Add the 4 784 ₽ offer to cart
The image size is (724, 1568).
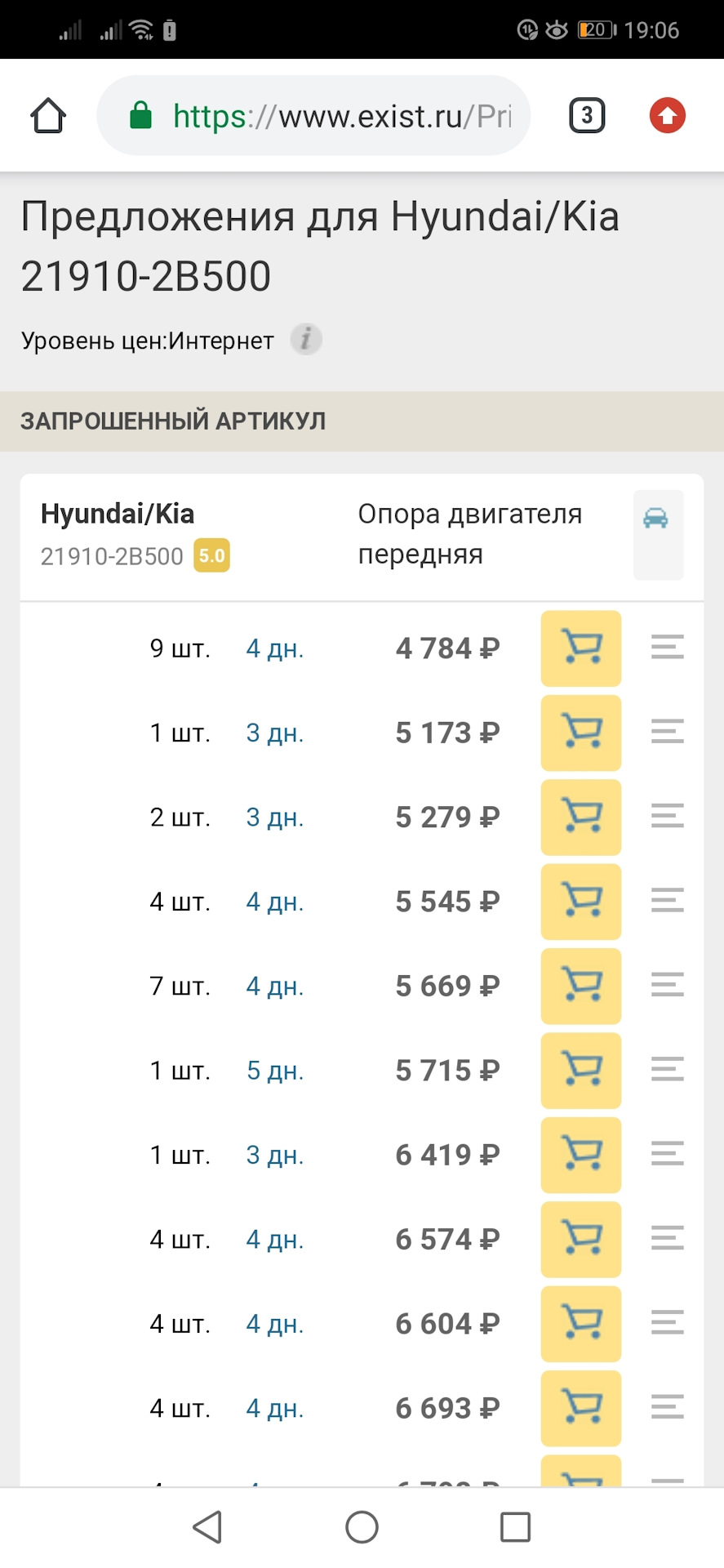coord(581,648)
